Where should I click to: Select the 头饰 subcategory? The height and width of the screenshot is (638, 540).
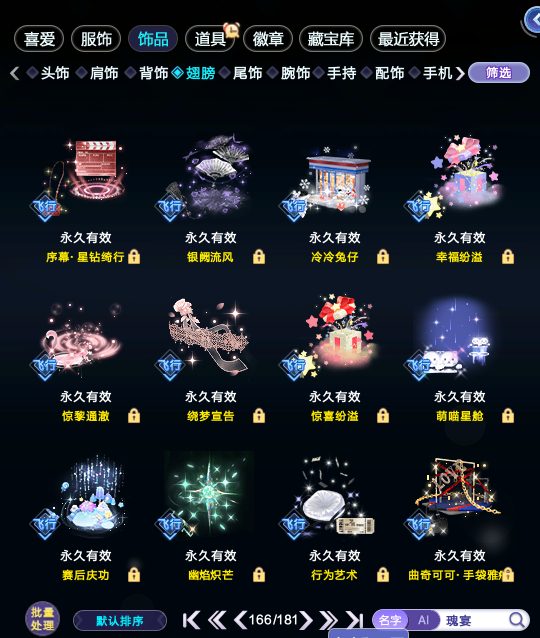(55, 73)
